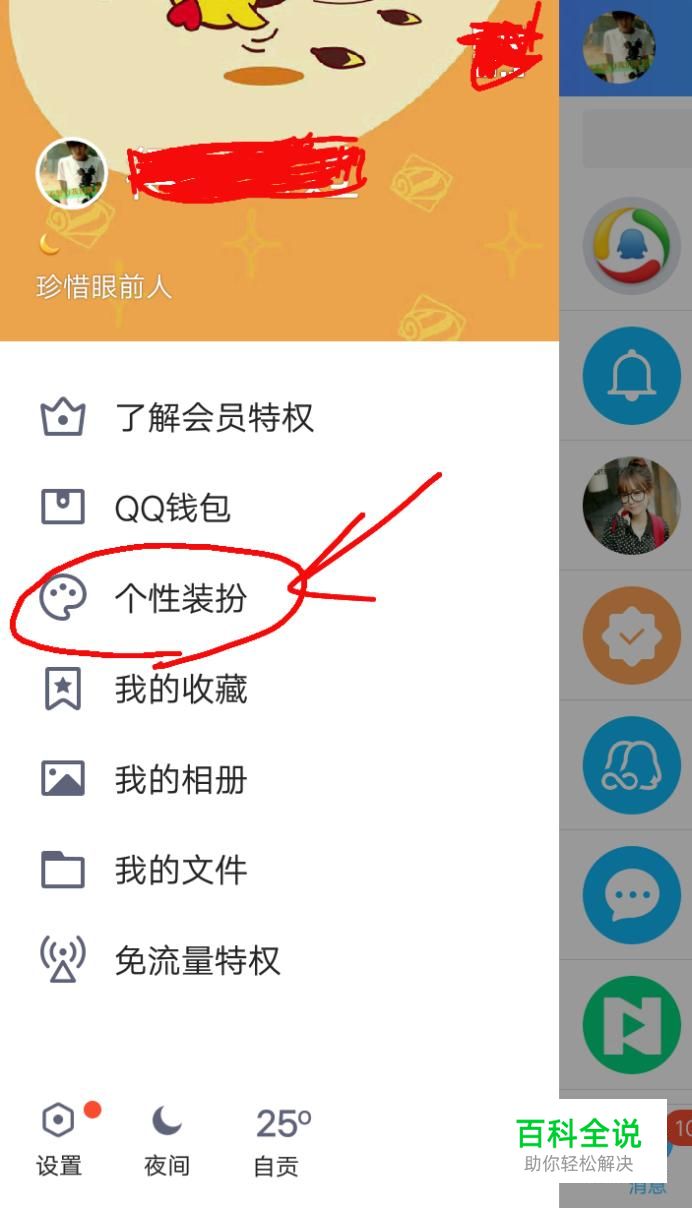This screenshot has width=692, height=1208.
Task: Open 我的收藏 favorites
Action: tap(180, 689)
